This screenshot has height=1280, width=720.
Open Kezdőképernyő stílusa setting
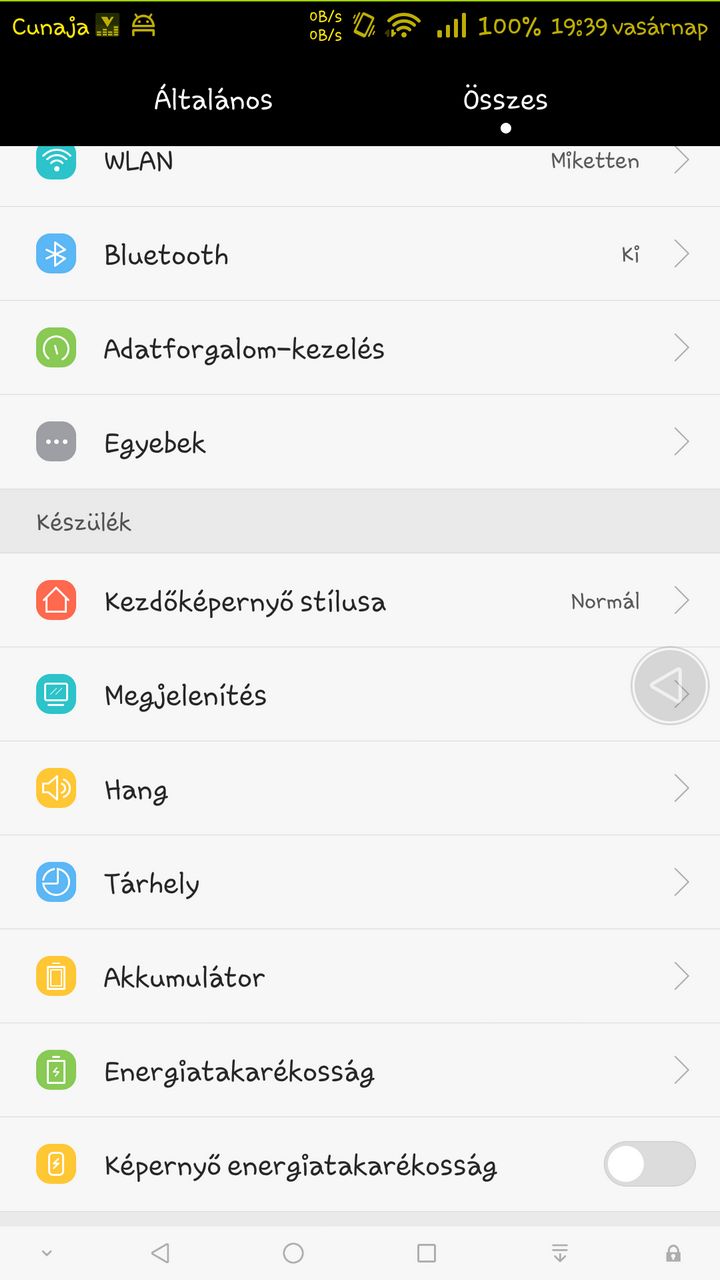[x=360, y=600]
